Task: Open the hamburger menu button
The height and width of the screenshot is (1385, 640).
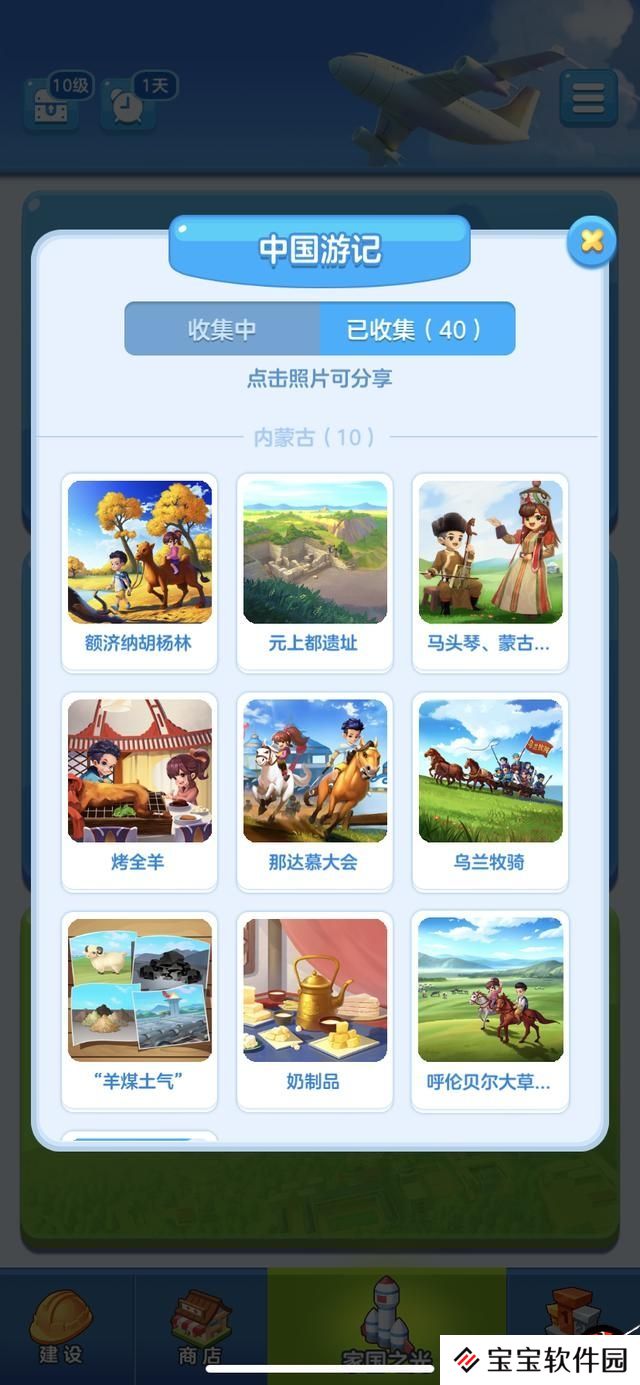Action: (x=588, y=98)
